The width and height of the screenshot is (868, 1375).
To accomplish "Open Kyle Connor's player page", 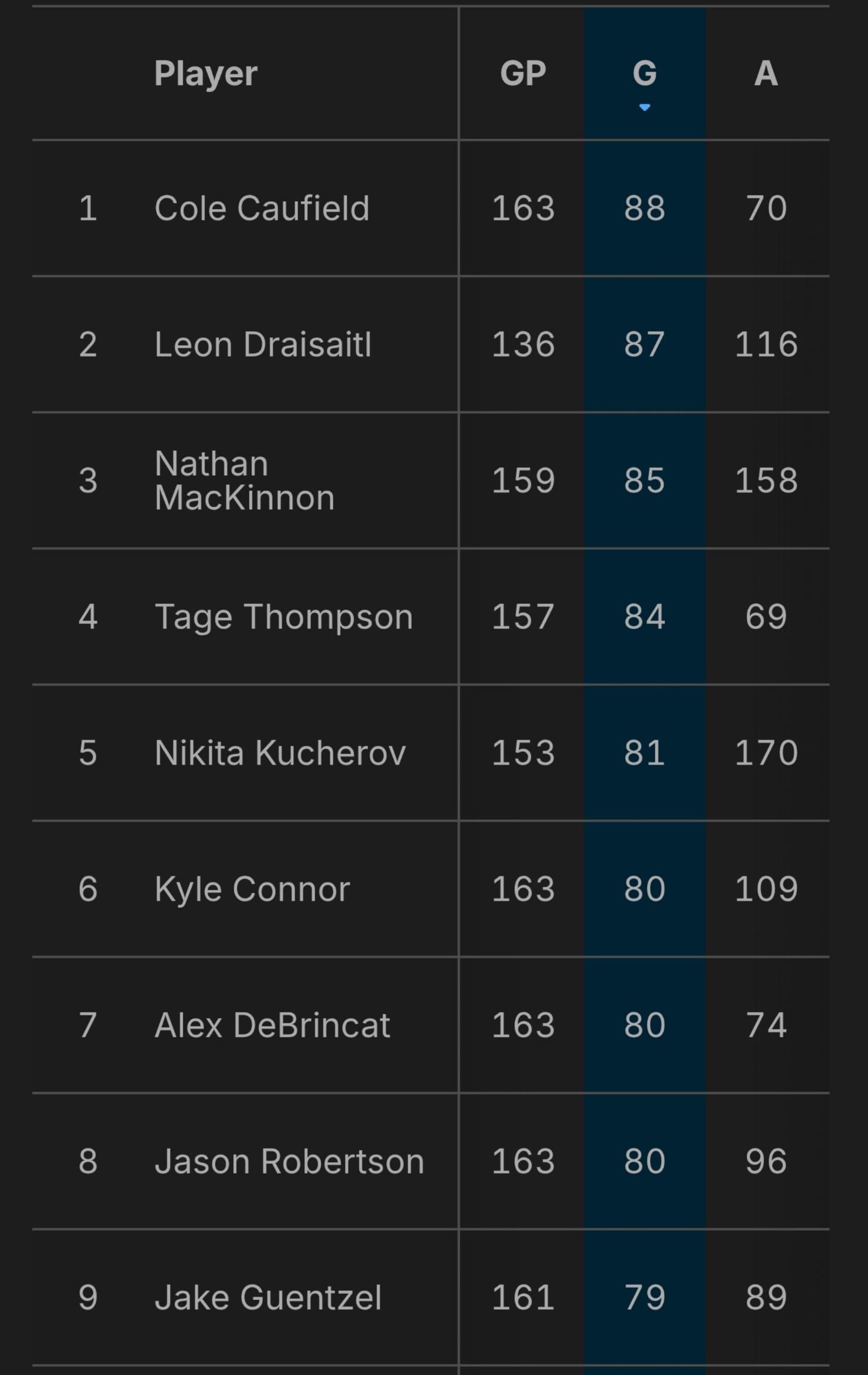I will pyautogui.click(x=252, y=889).
